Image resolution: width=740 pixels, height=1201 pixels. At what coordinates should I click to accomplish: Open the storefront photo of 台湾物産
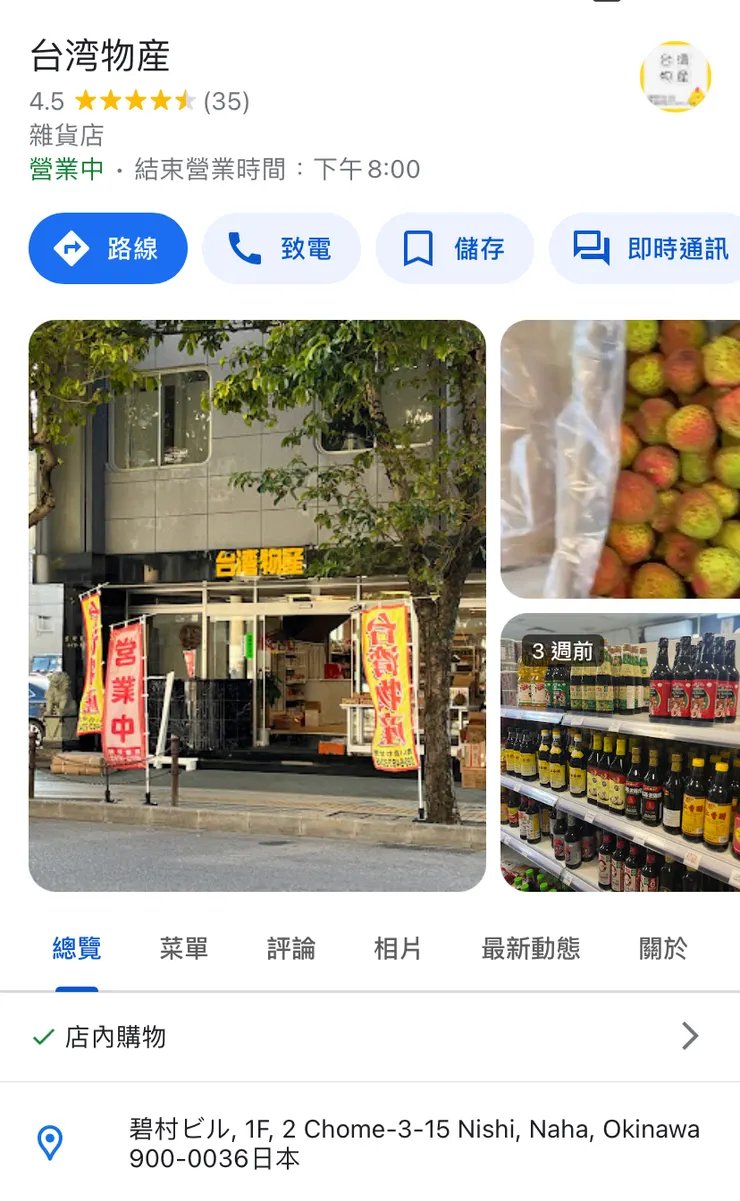(258, 605)
